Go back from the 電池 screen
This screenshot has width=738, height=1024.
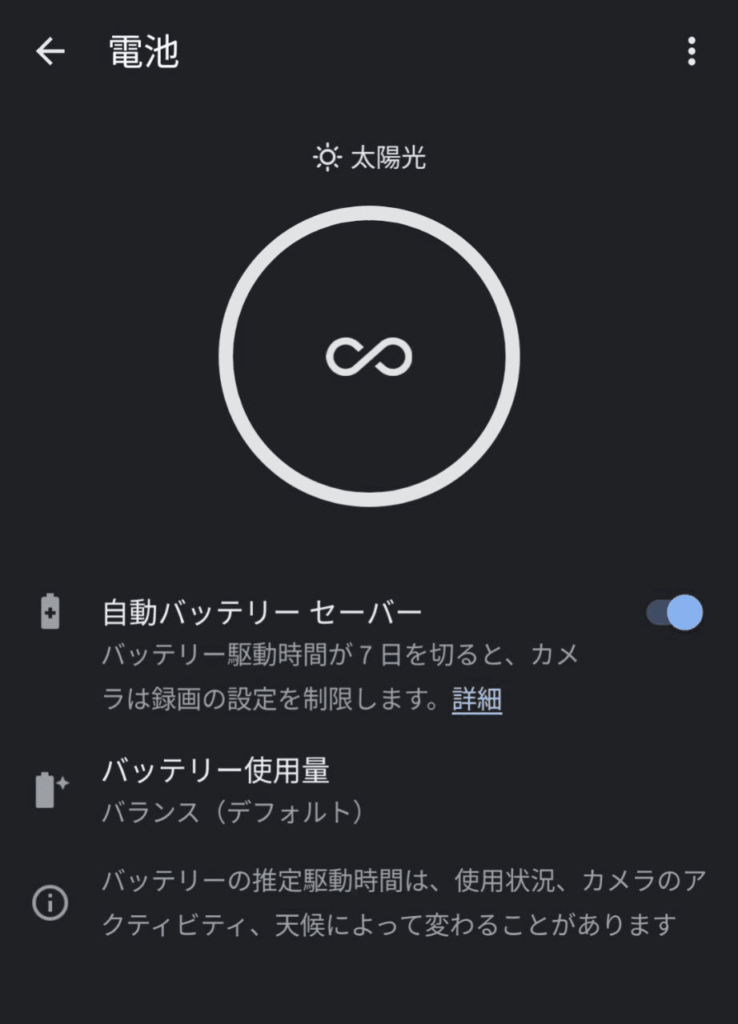(50, 52)
